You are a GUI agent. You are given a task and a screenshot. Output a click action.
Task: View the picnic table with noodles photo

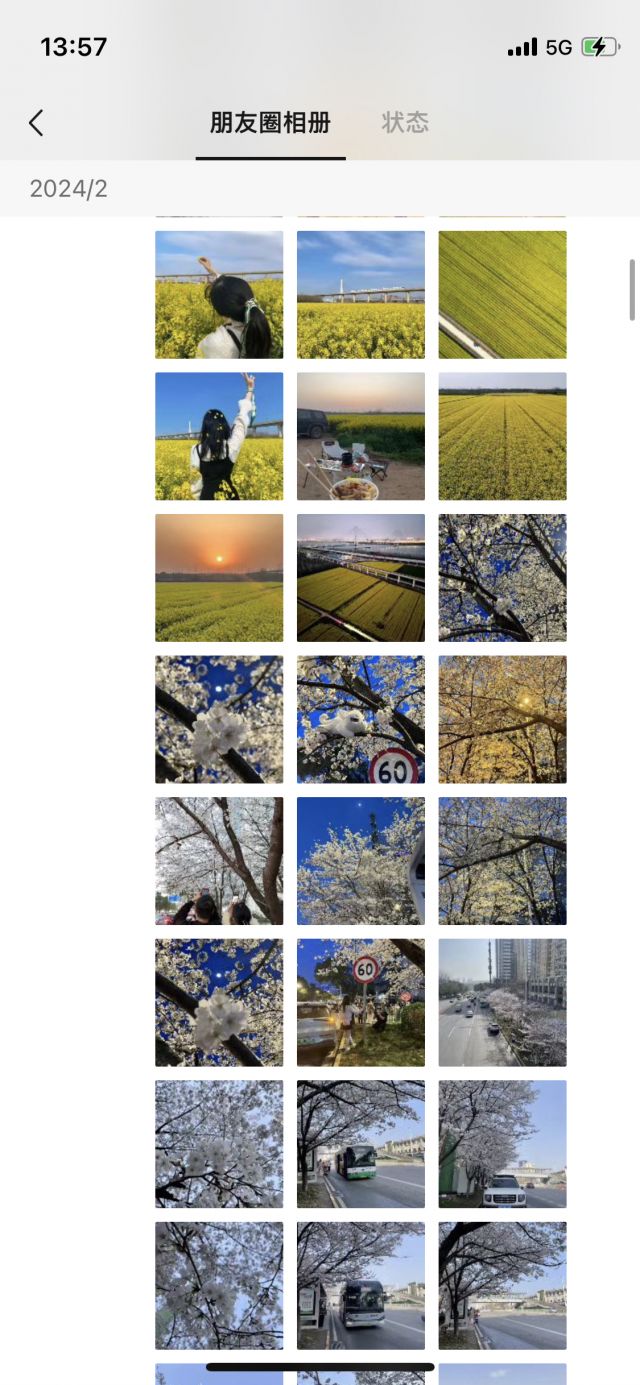[360, 436]
